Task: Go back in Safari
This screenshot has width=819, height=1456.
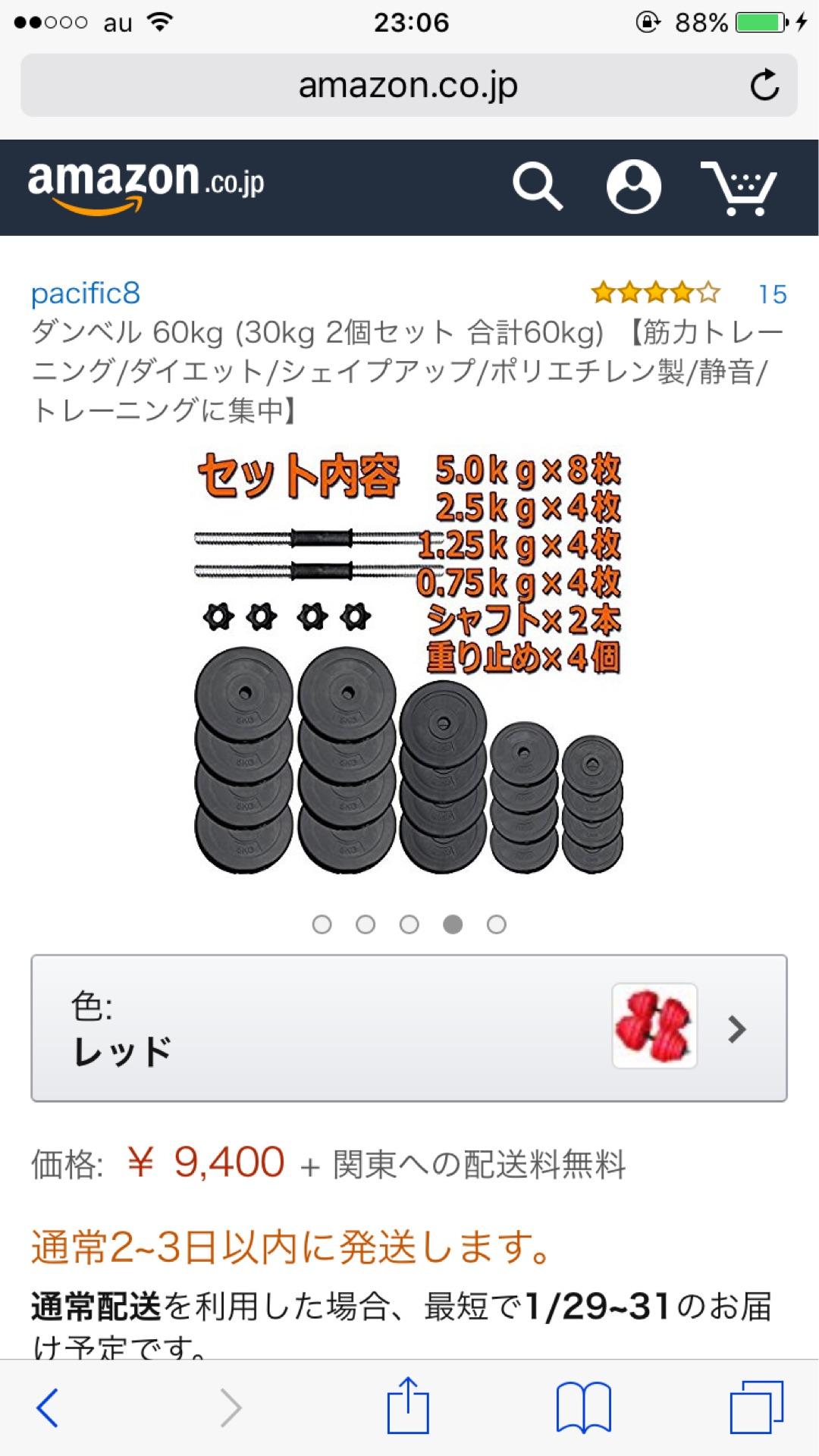Action: pyautogui.click(x=47, y=1407)
